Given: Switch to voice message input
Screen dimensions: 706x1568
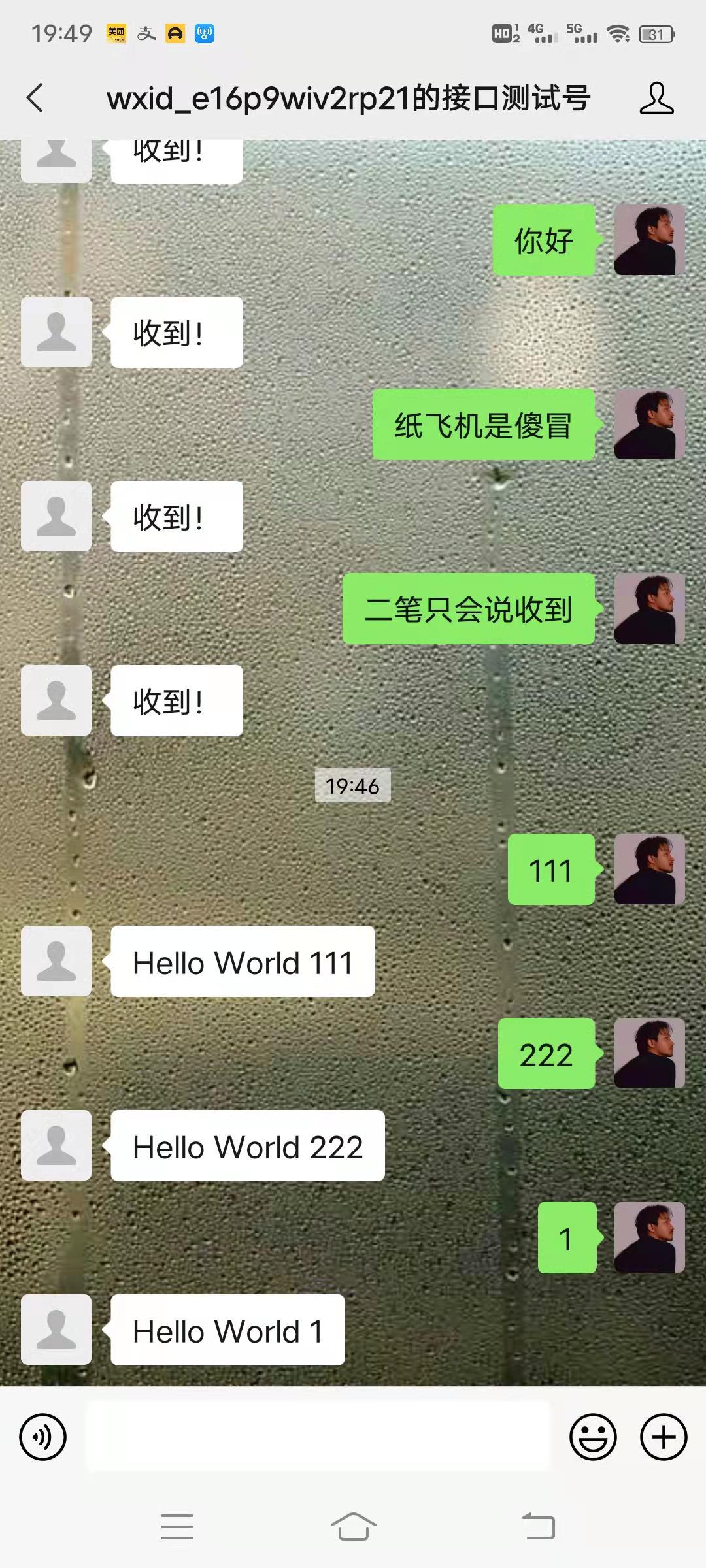Looking at the screenshot, I should click(x=43, y=1437).
